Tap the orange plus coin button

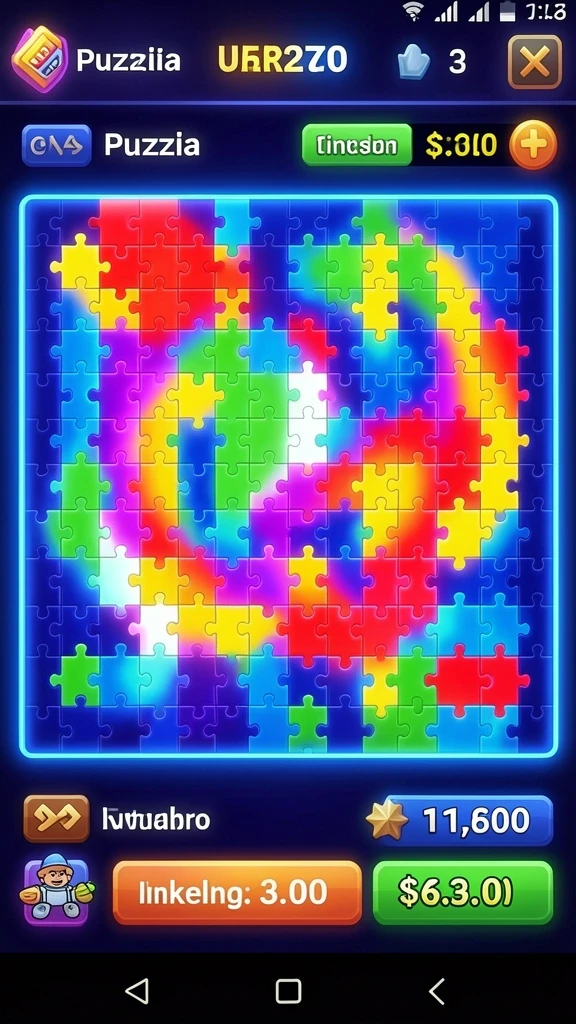point(533,145)
